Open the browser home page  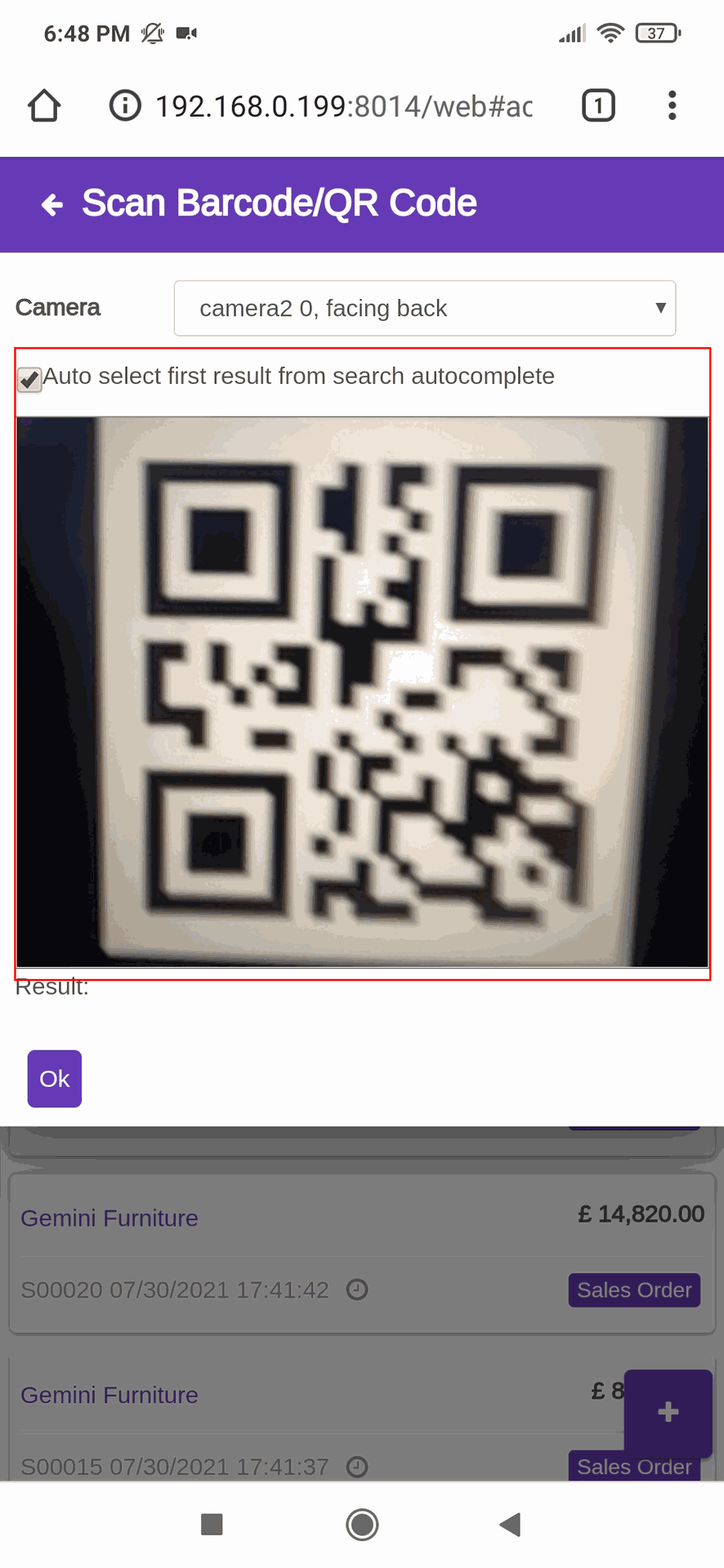click(x=44, y=106)
